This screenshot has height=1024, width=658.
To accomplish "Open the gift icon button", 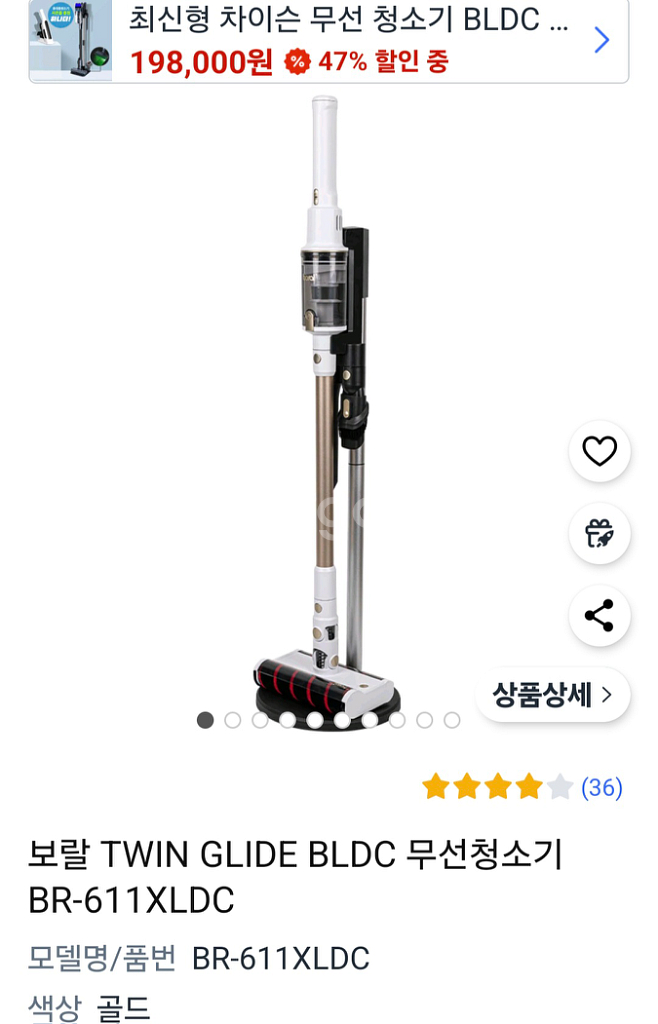I will click(x=599, y=534).
